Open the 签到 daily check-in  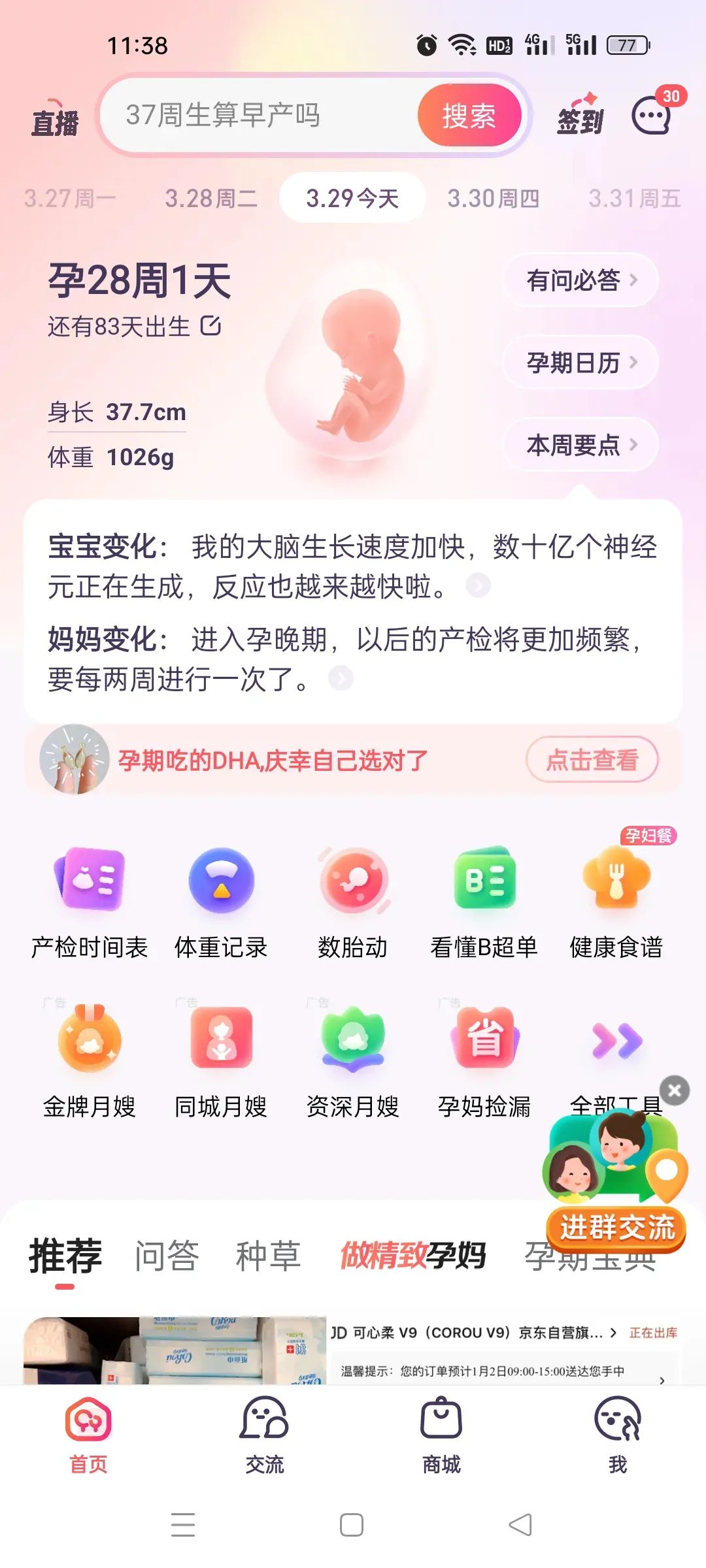pyautogui.click(x=579, y=116)
